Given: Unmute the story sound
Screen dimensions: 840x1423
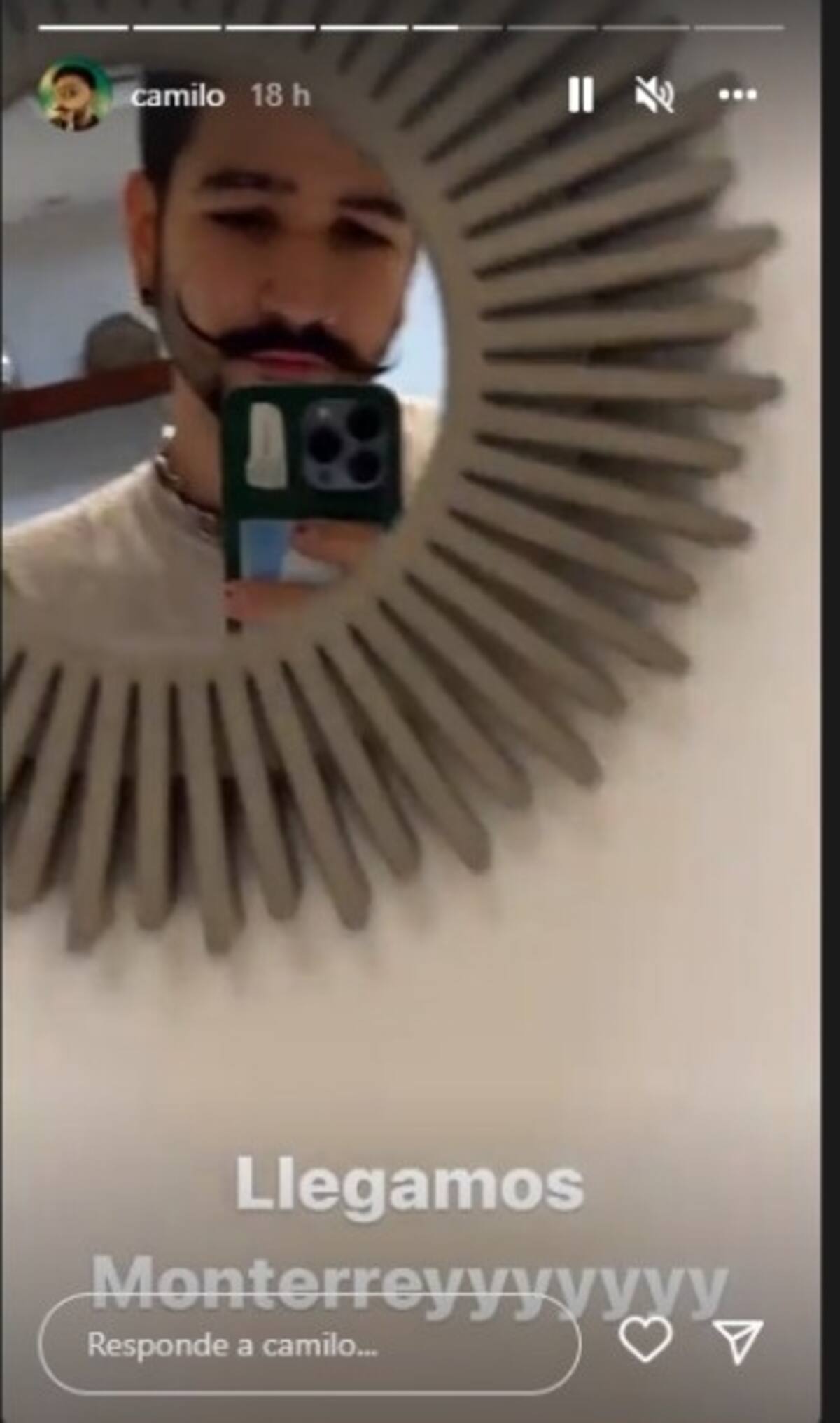Looking at the screenshot, I should coord(654,95).
